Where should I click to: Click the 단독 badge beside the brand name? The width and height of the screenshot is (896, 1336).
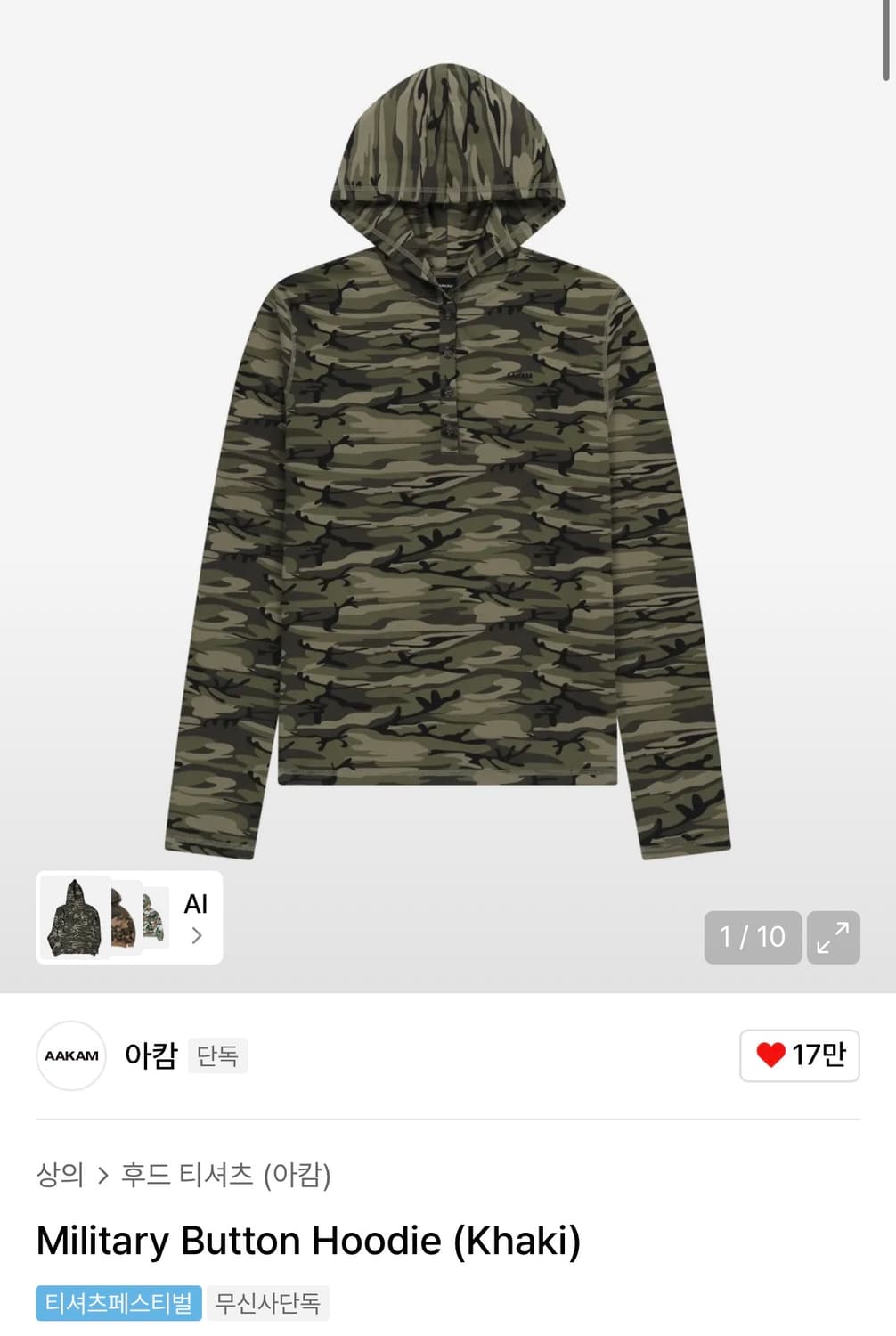[x=217, y=1058]
